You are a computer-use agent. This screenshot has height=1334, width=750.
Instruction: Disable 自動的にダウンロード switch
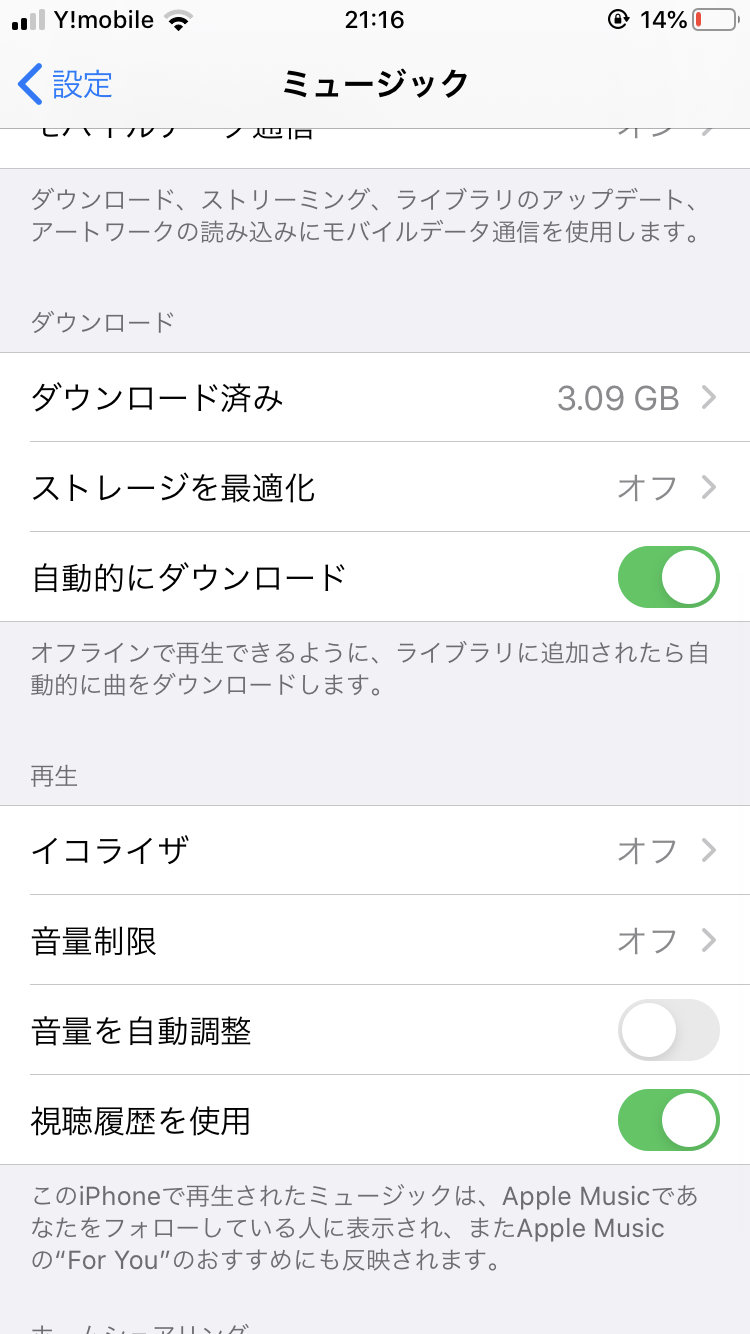668,578
